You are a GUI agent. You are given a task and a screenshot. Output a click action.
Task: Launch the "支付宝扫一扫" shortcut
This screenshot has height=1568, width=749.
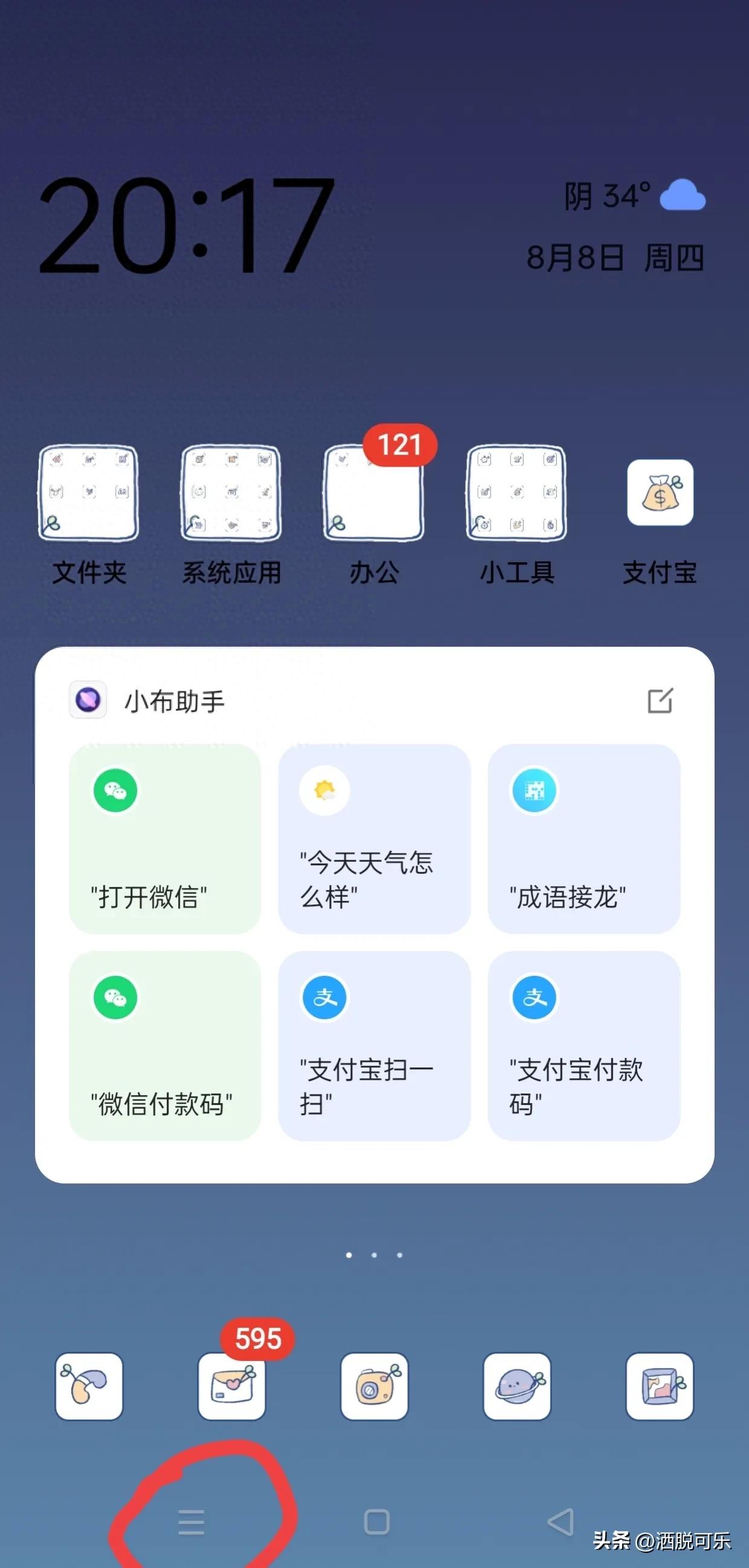(374, 1046)
